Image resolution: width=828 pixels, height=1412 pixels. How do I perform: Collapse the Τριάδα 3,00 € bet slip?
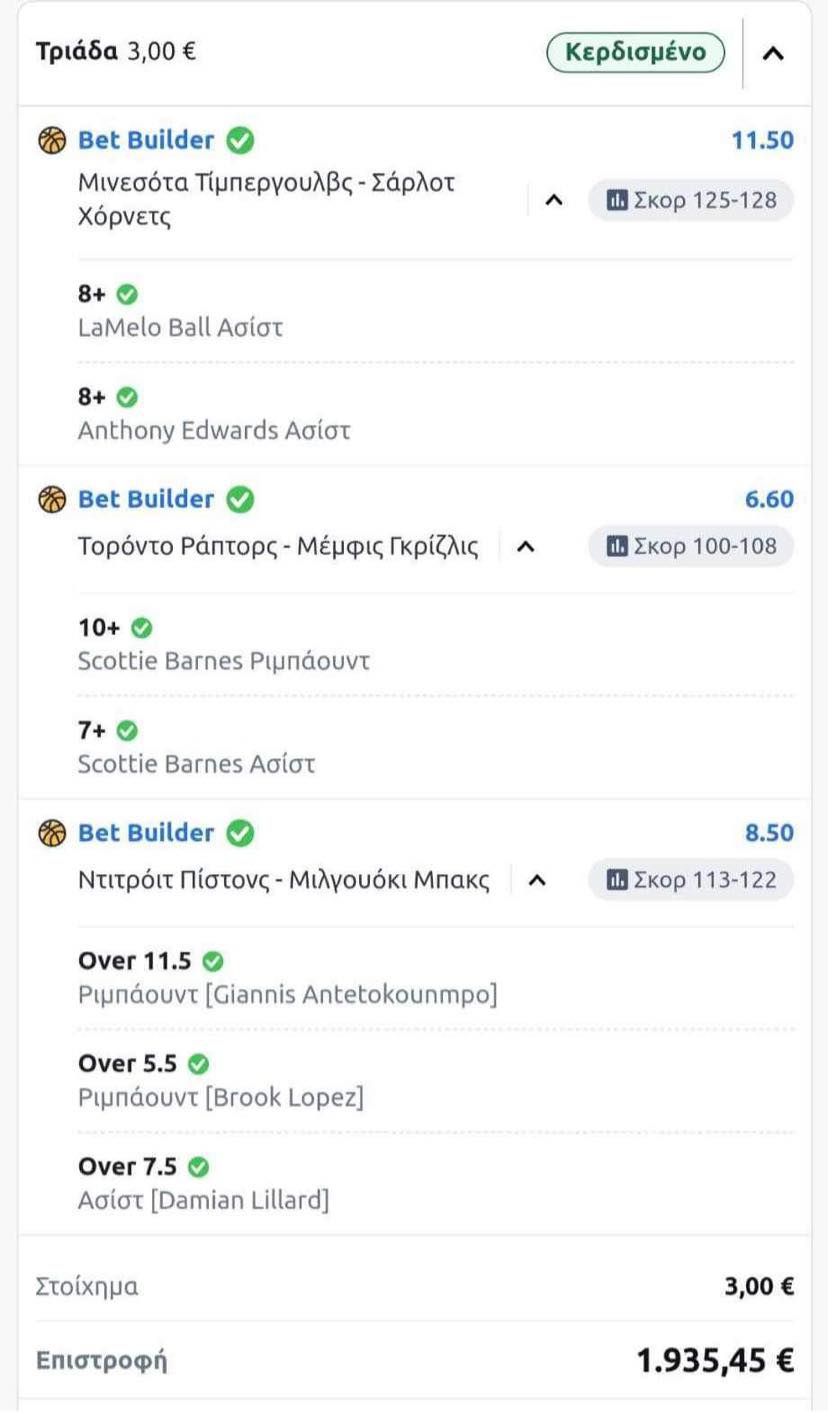tap(773, 54)
